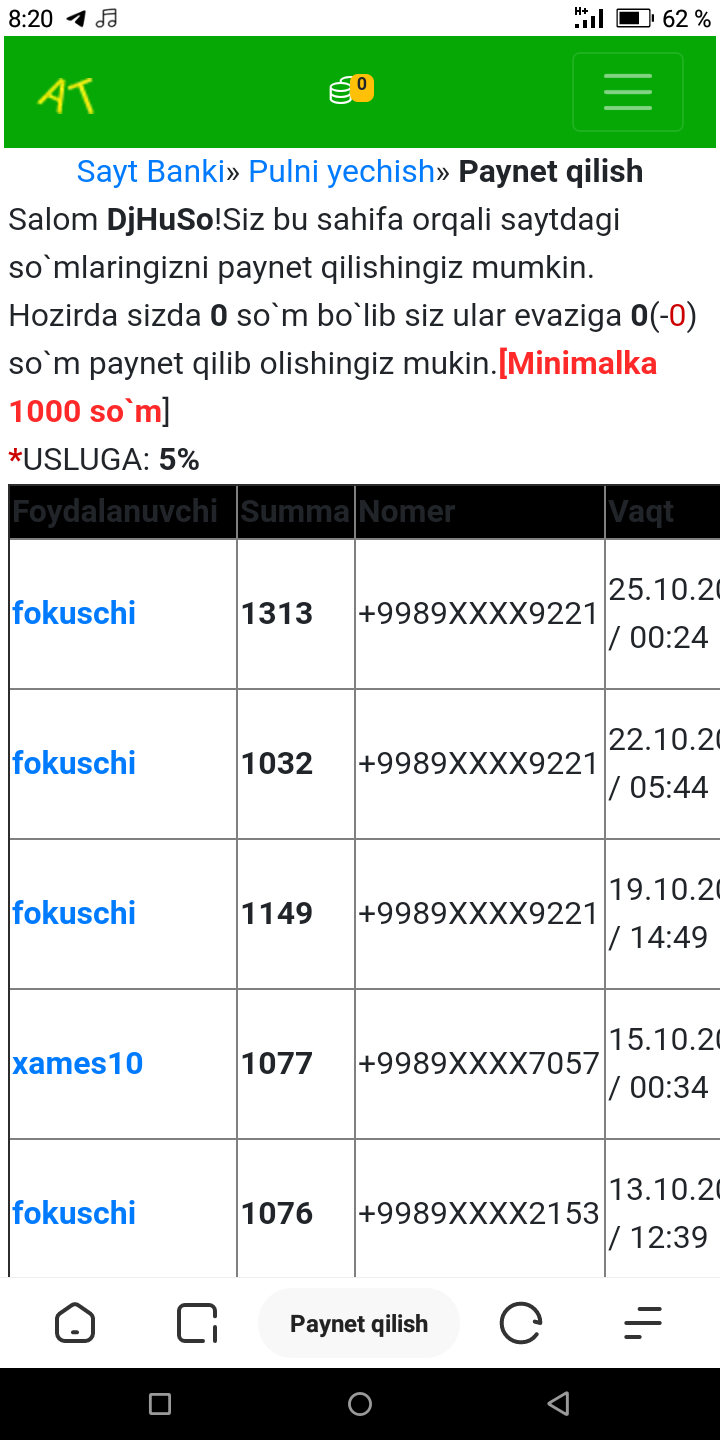Screen dimensions: 720x1440
Task: Select fokuschi link in the 1076 row
Action: pyautogui.click(x=74, y=1213)
